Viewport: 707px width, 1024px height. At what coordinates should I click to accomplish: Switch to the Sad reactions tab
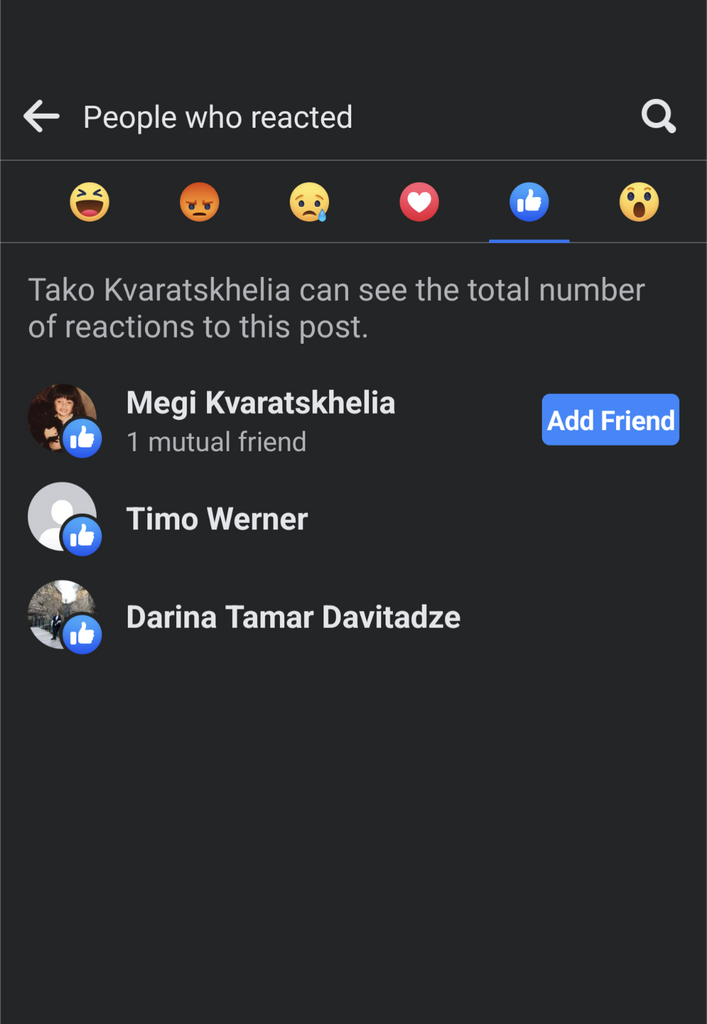tap(309, 203)
